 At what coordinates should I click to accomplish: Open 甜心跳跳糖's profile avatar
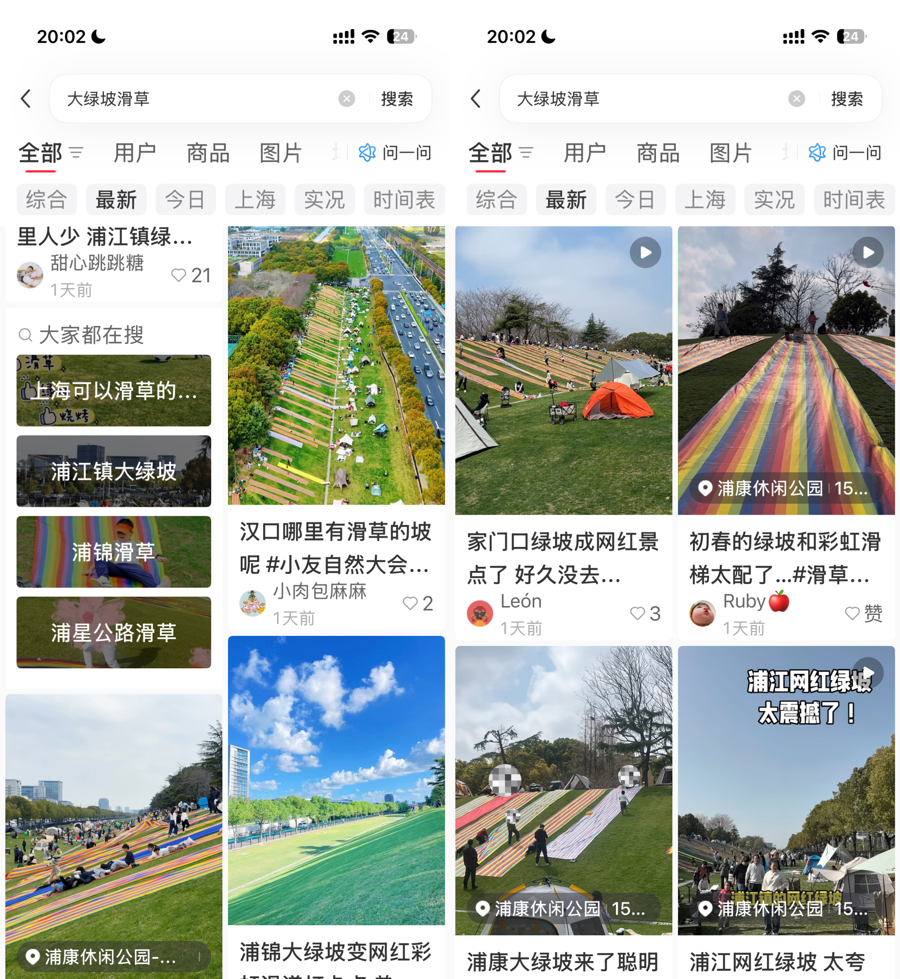point(30,275)
